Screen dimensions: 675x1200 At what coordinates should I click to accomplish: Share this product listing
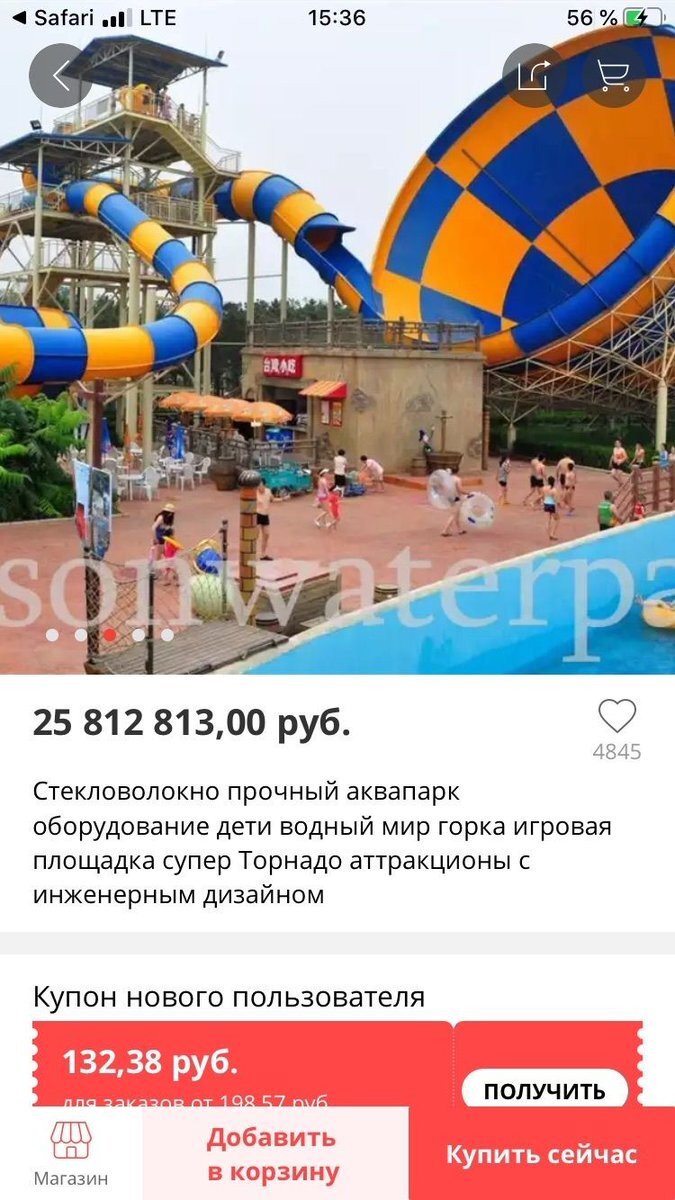[x=533, y=76]
